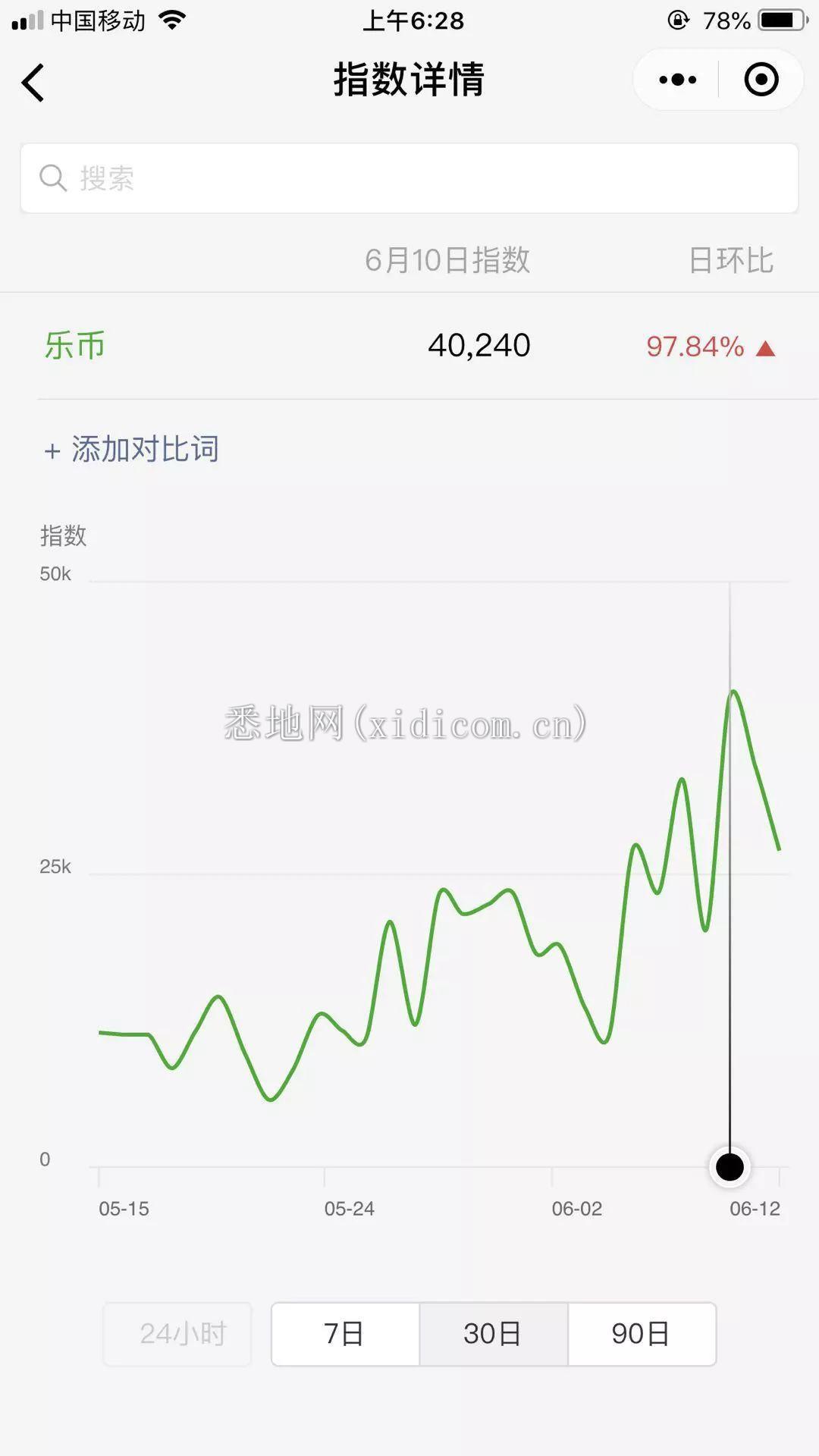
Task: Close the mini program via circle icon
Action: coord(761,80)
